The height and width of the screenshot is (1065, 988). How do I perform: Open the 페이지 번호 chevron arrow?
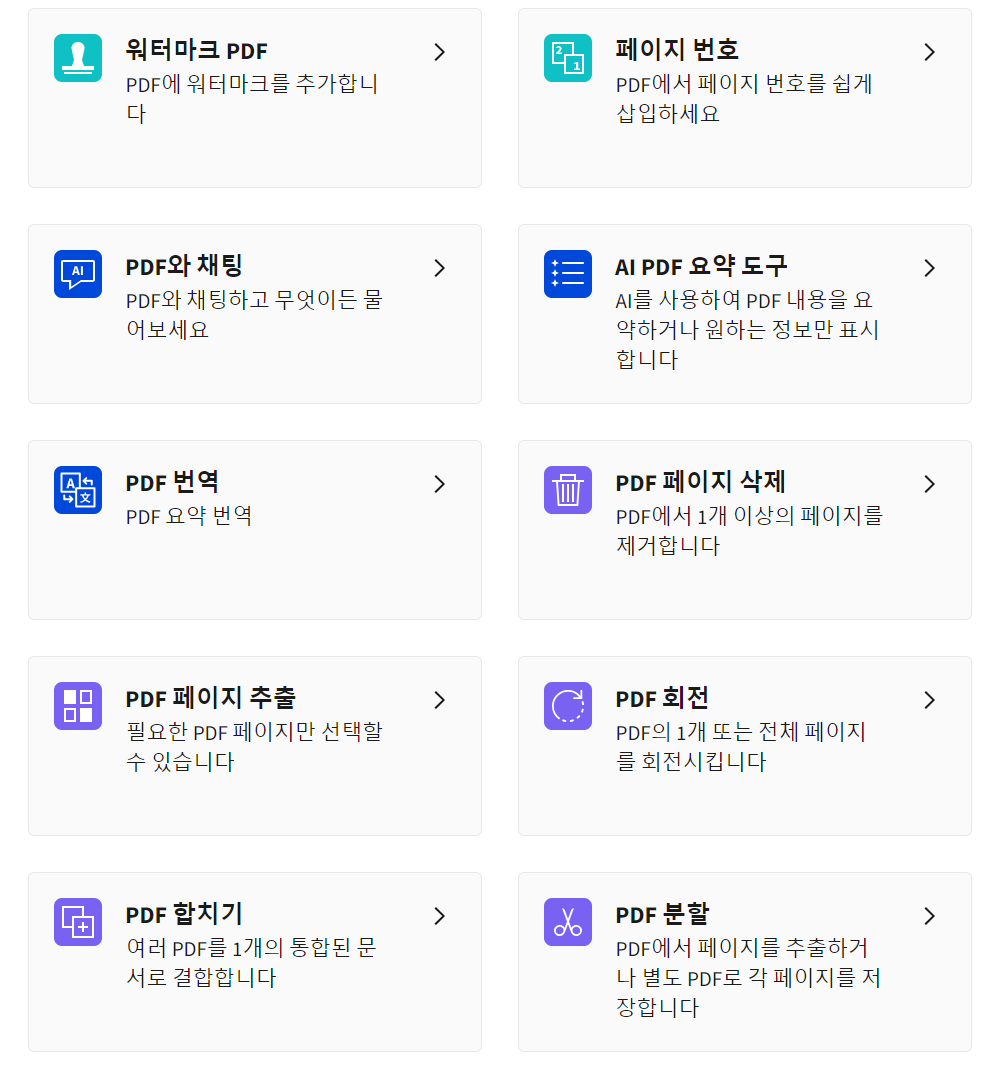click(x=929, y=52)
